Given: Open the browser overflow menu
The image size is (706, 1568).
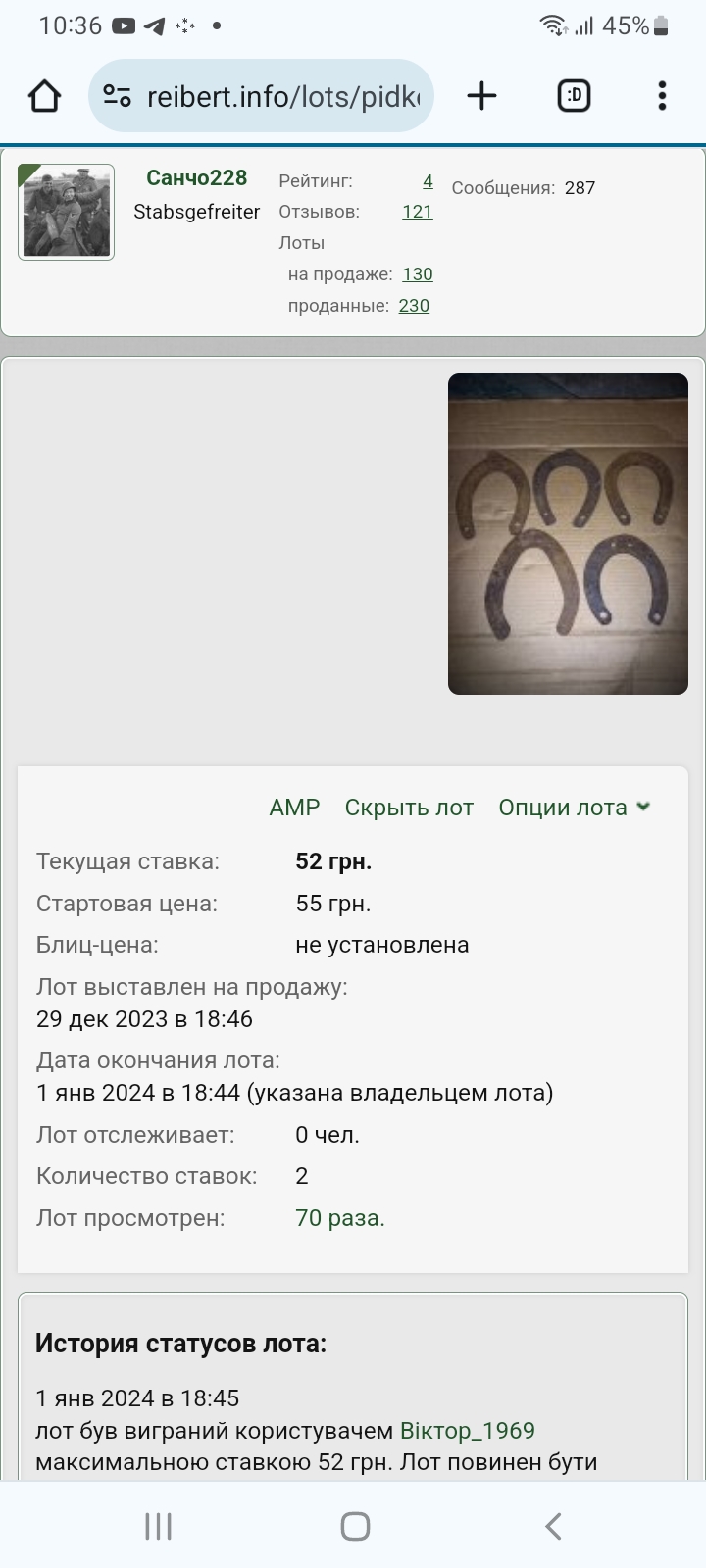Looking at the screenshot, I should tap(662, 96).
